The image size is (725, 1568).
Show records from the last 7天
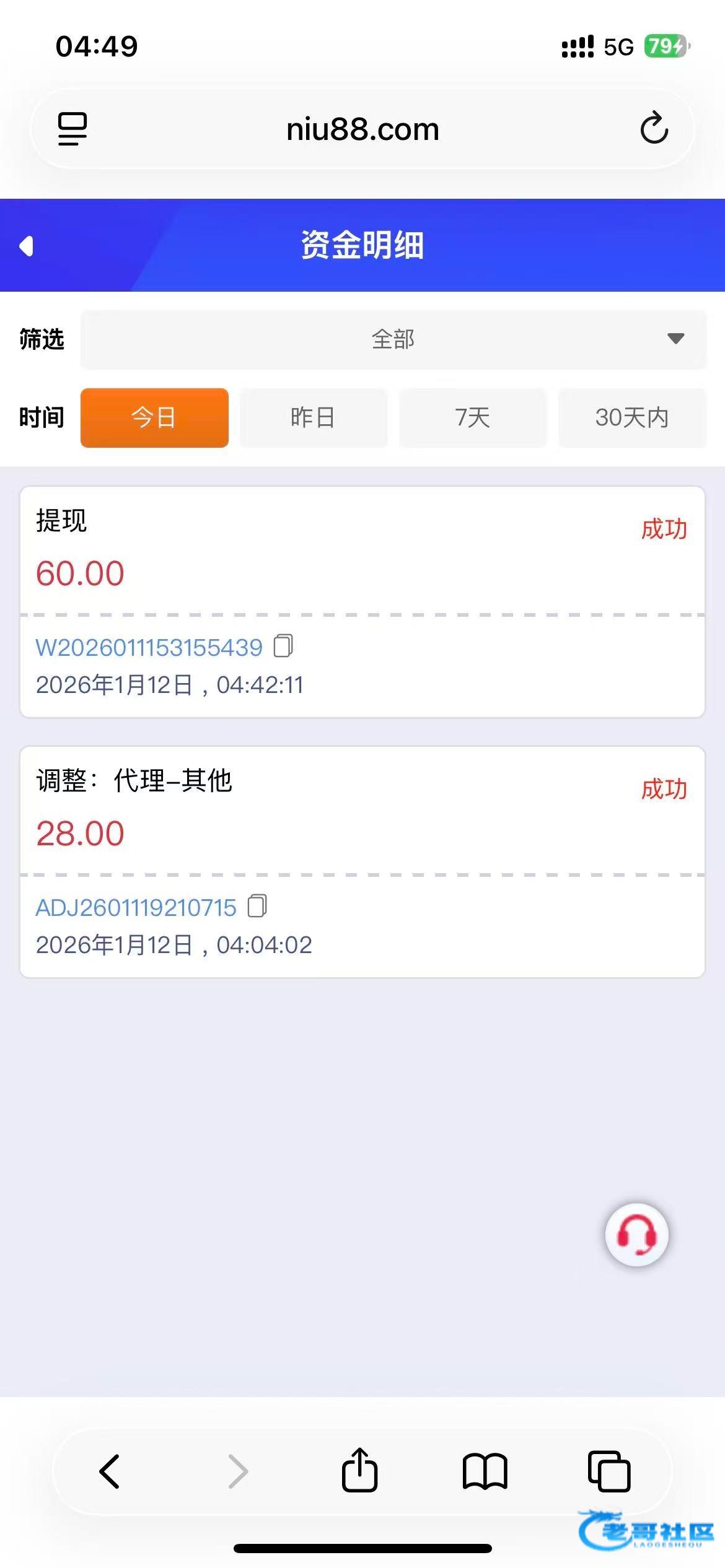pyautogui.click(x=473, y=417)
